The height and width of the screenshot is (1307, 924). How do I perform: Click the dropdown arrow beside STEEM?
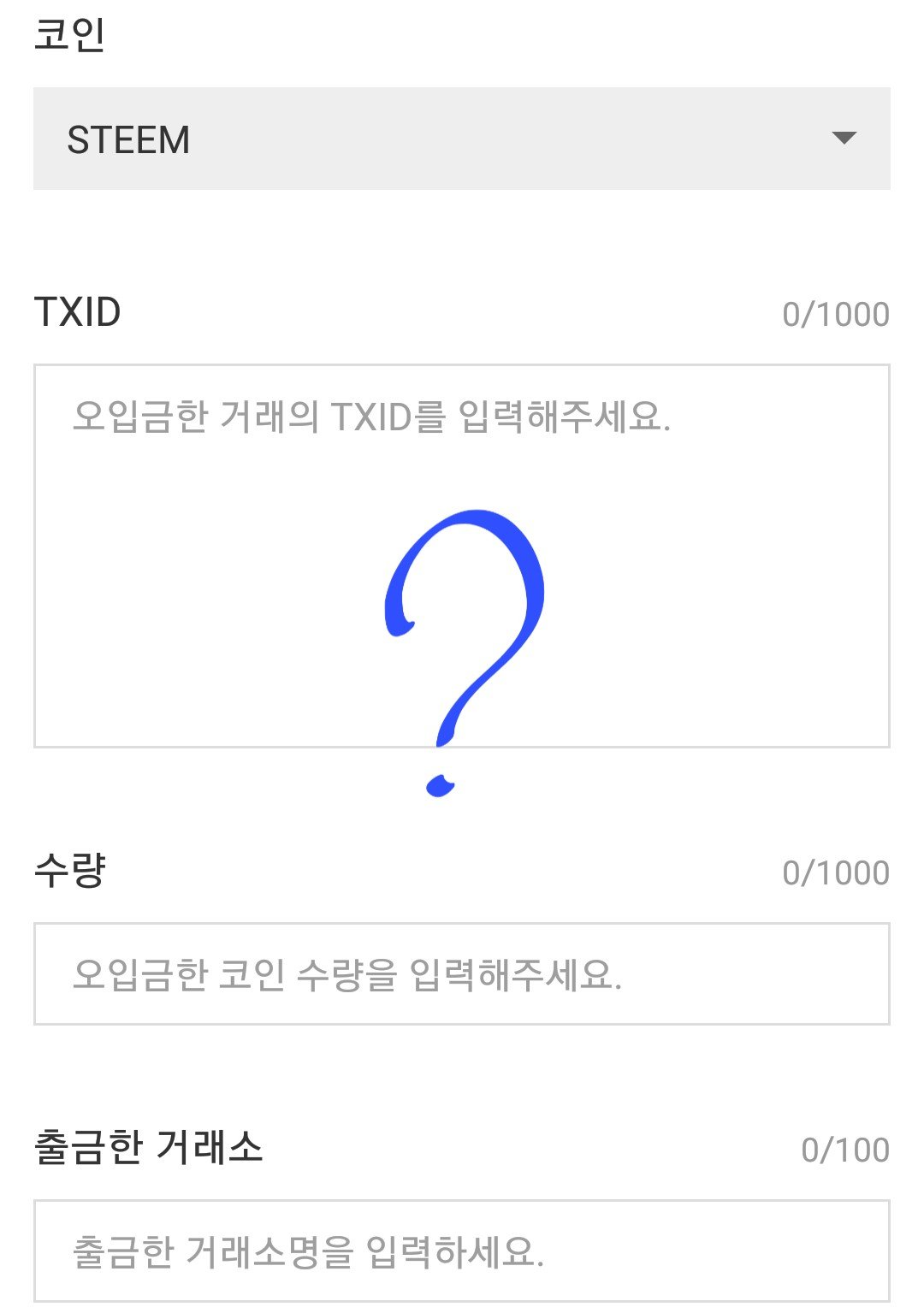click(843, 137)
